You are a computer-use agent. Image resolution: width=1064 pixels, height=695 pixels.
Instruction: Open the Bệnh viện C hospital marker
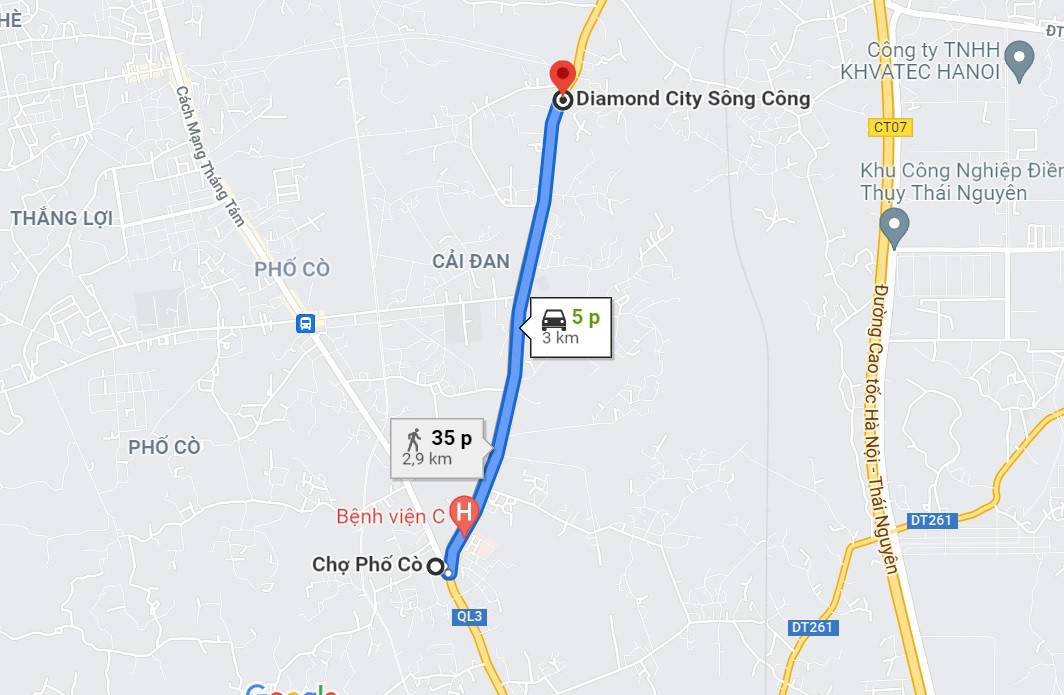coord(463,515)
